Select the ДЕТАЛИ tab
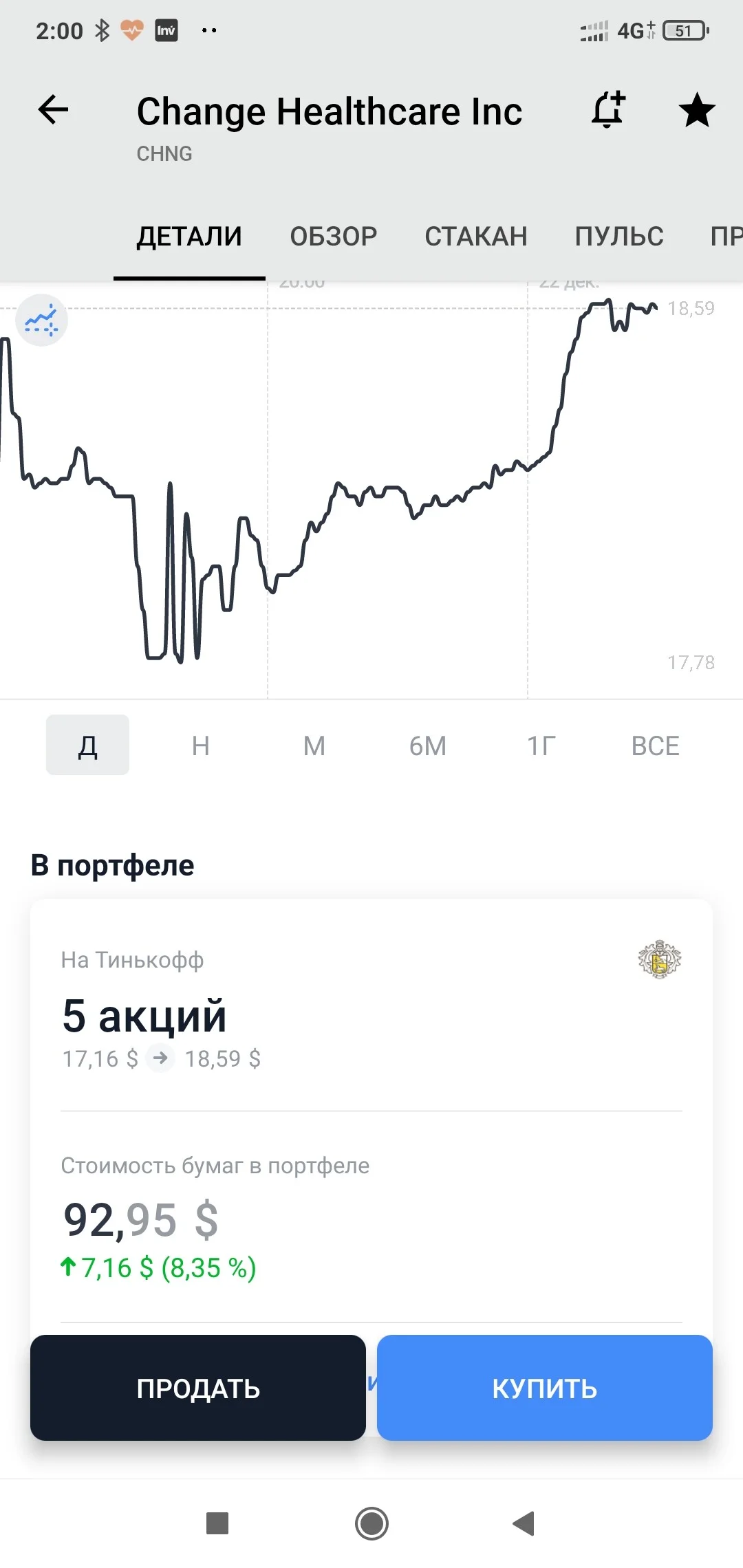Screen dimensions: 743x1568 pos(189,237)
